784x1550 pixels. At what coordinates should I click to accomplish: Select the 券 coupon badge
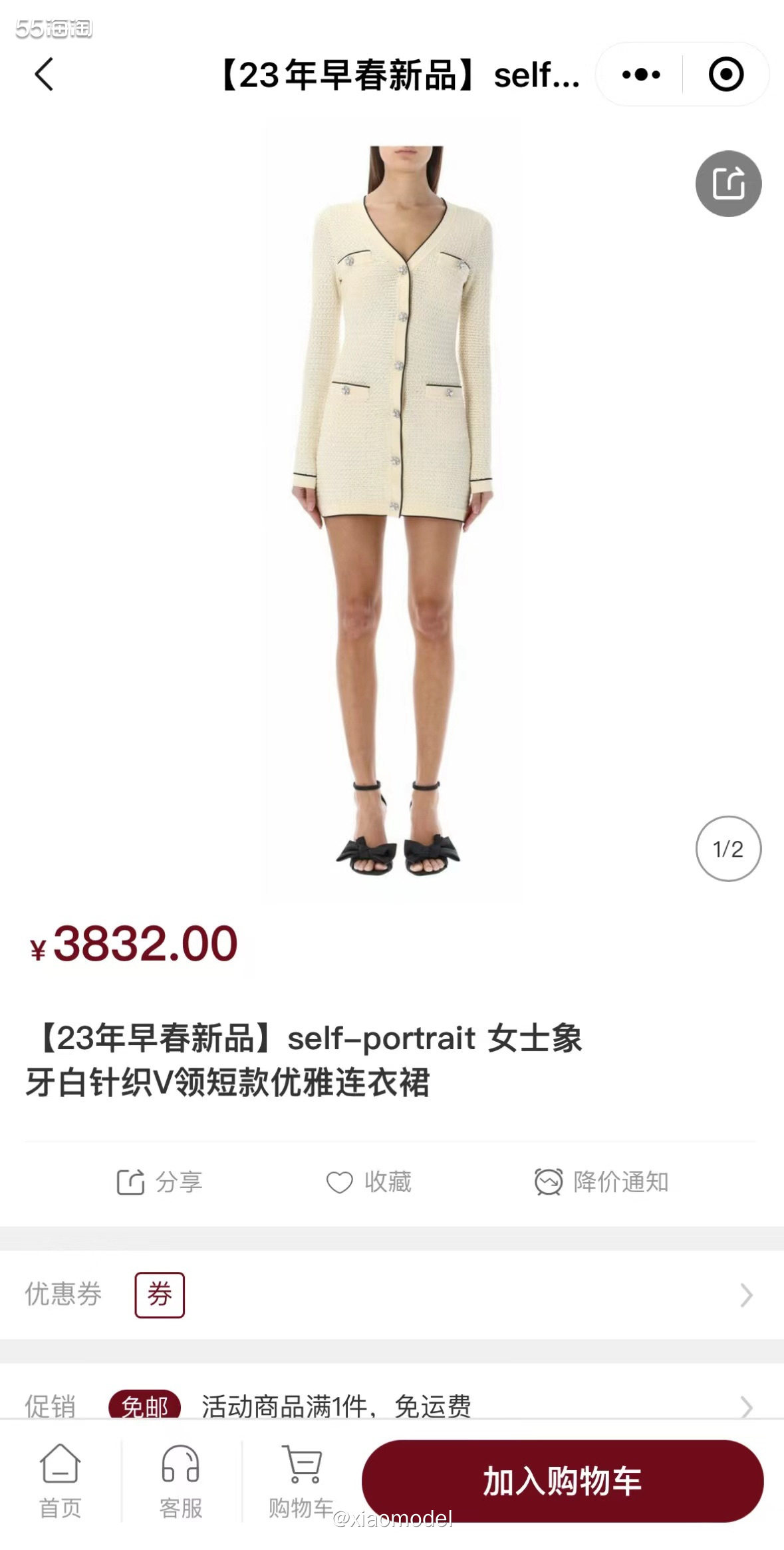tap(162, 1295)
